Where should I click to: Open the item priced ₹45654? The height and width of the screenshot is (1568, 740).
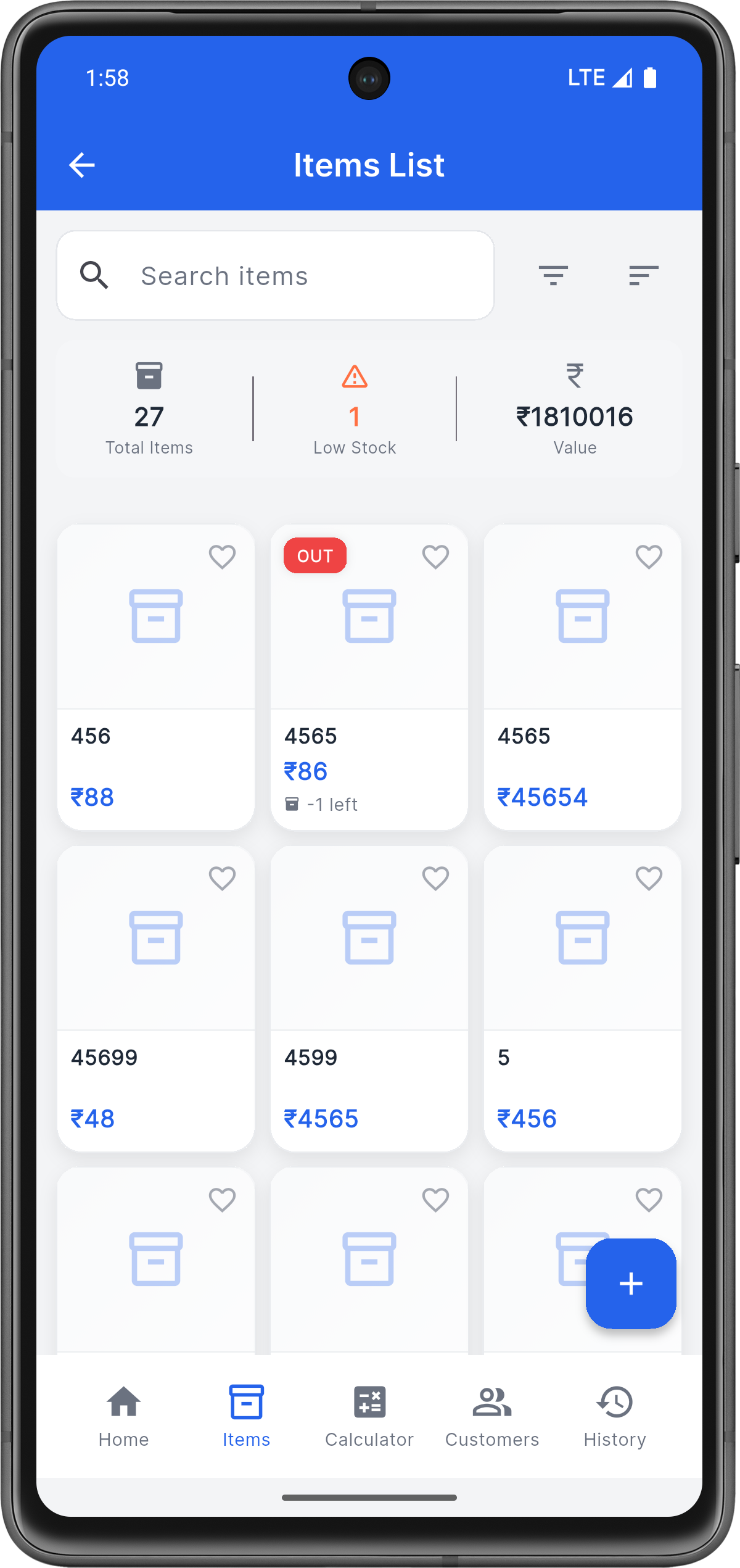(x=582, y=679)
